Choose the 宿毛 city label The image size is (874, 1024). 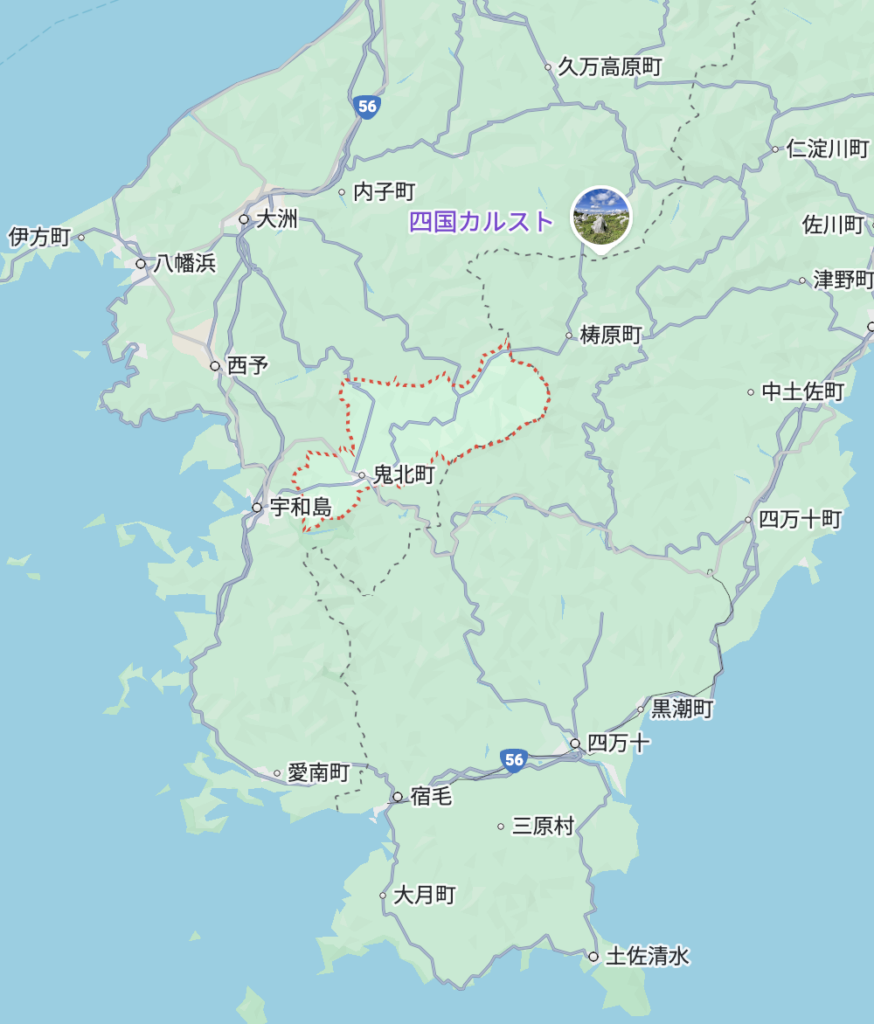click(x=431, y=797)
